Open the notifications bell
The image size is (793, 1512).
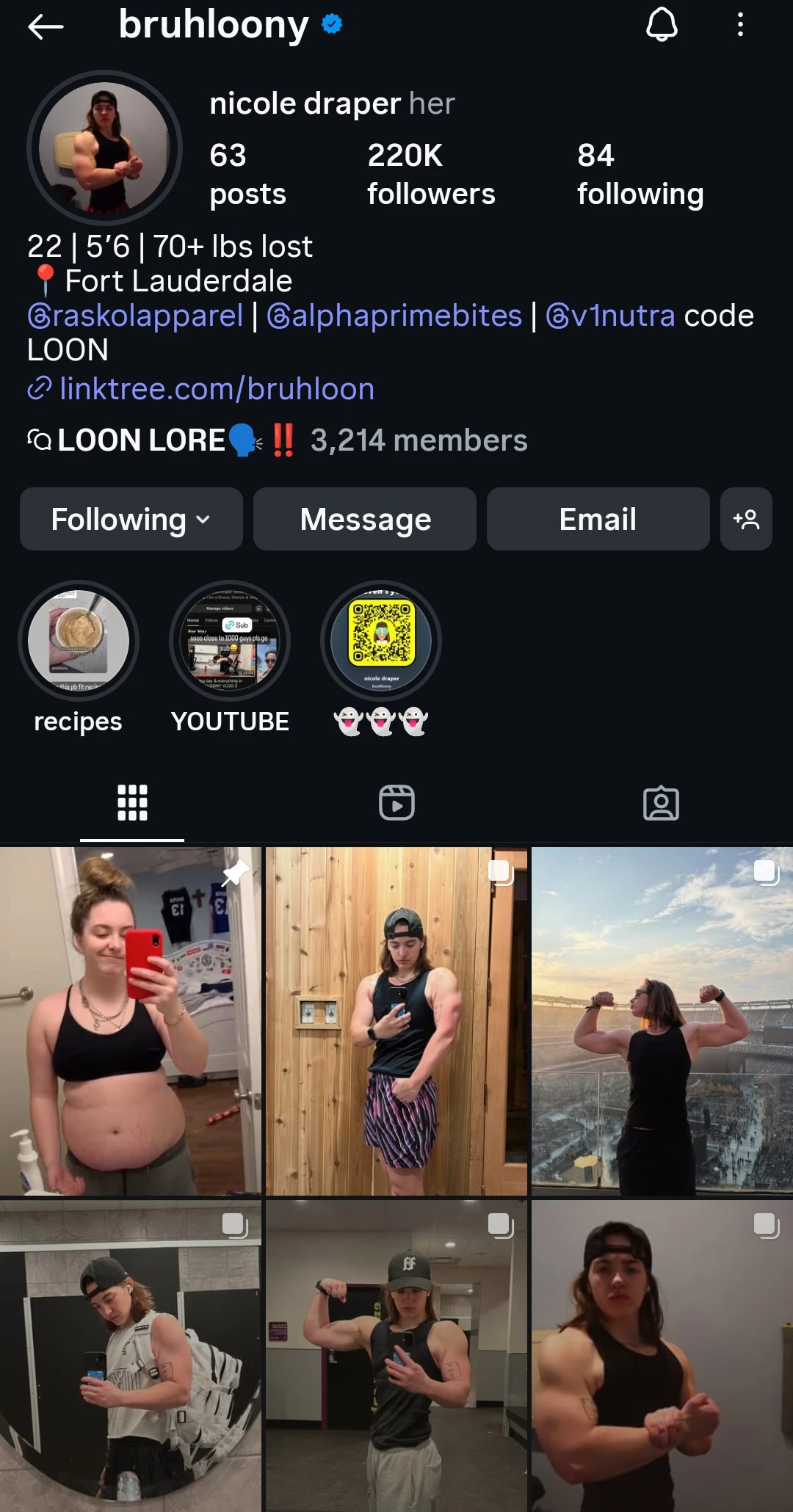[661, 25]
